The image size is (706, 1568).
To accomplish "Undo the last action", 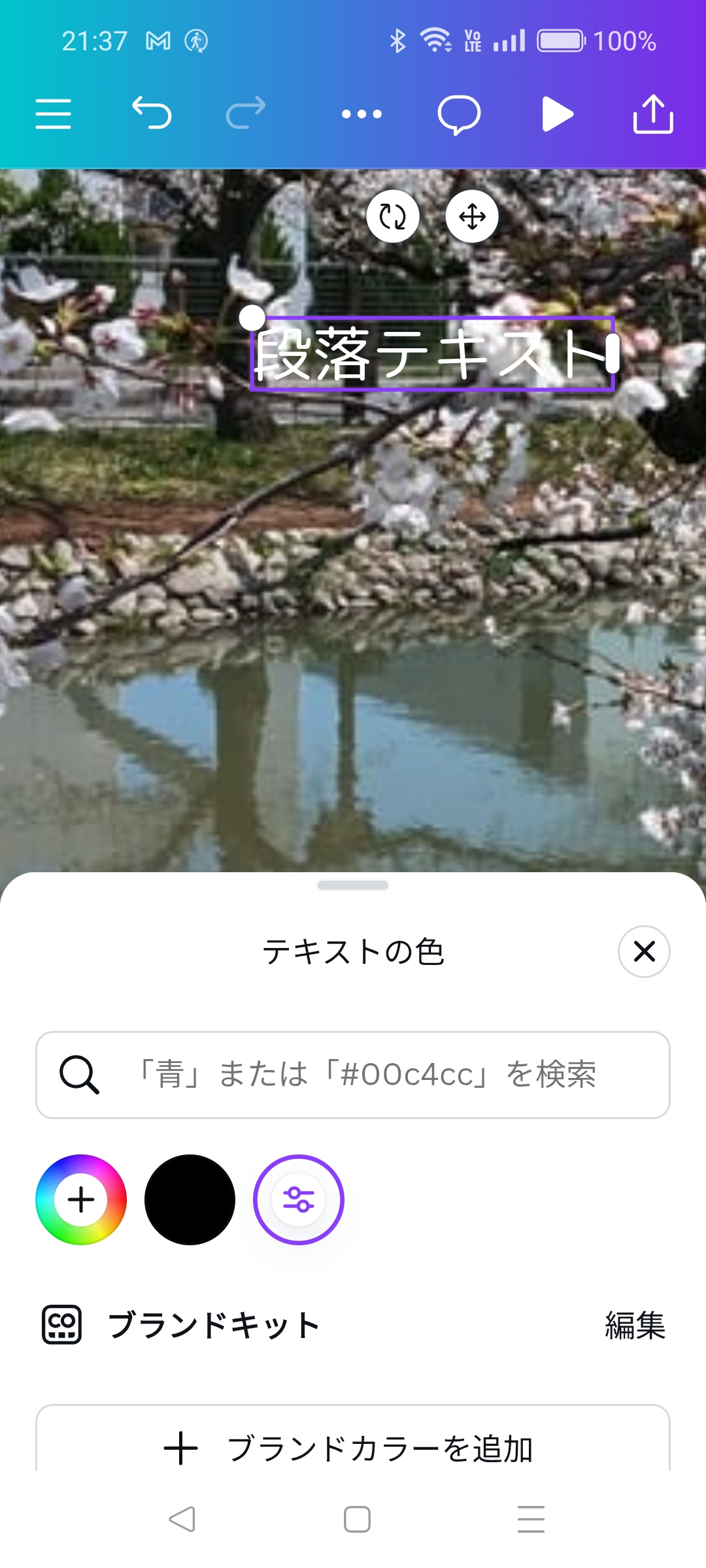I will 152,113.
